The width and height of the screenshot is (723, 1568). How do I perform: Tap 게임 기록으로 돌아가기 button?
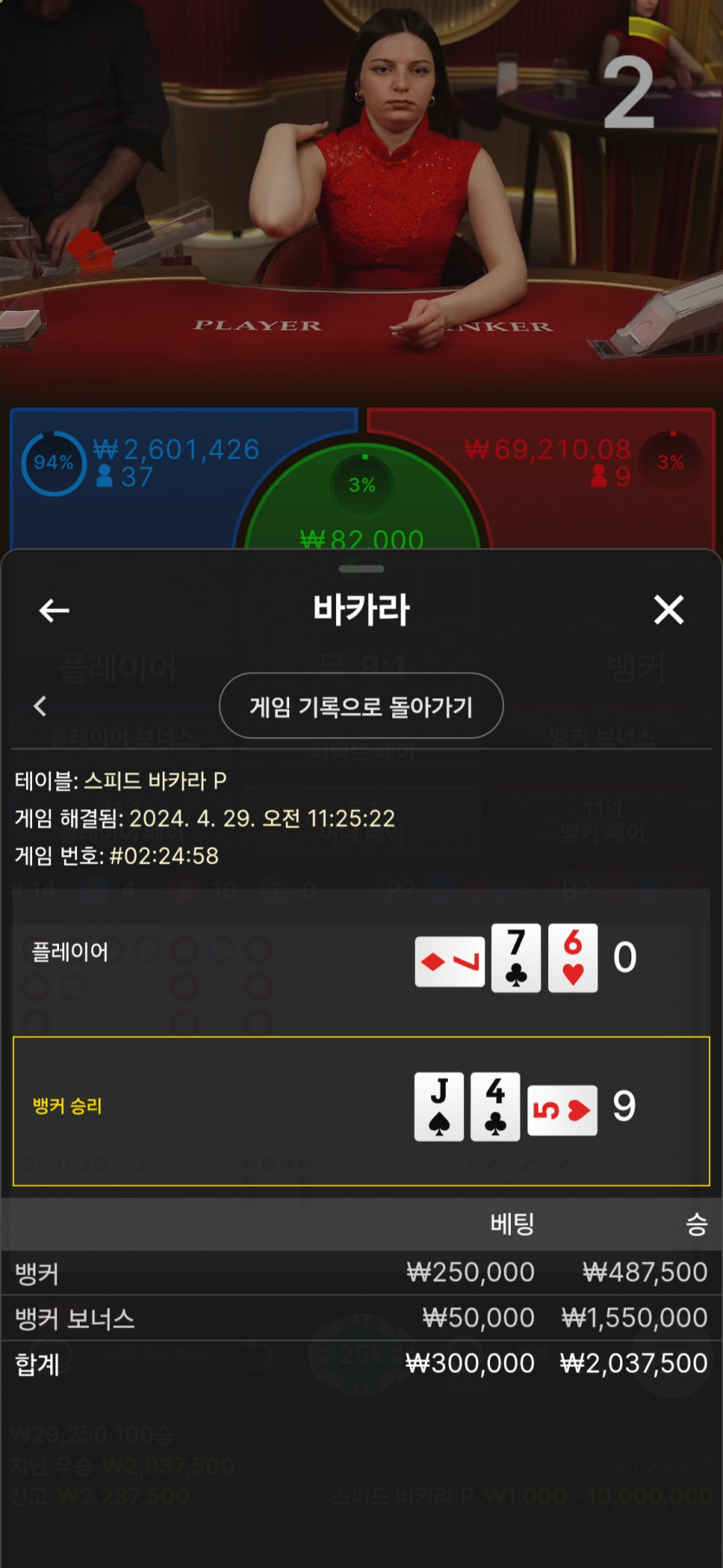(x=361, y=706)
